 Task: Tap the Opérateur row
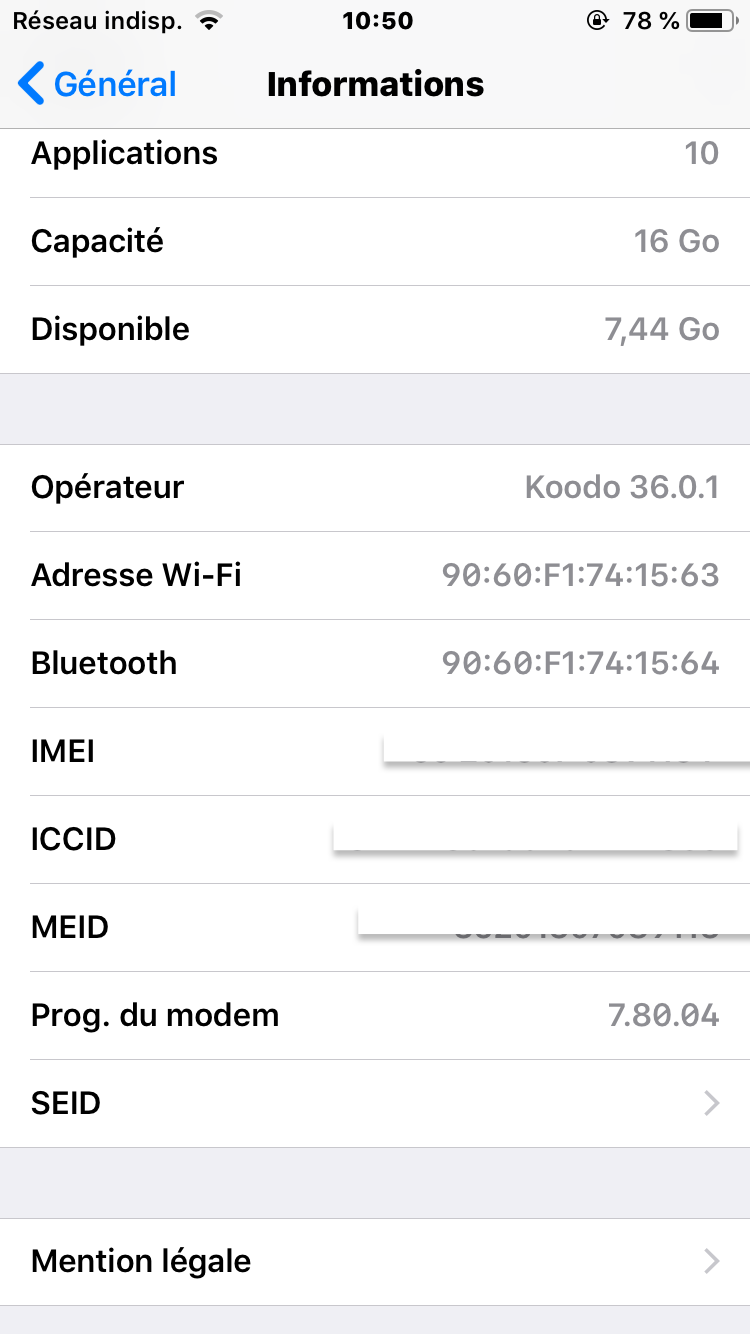(375, 488)
